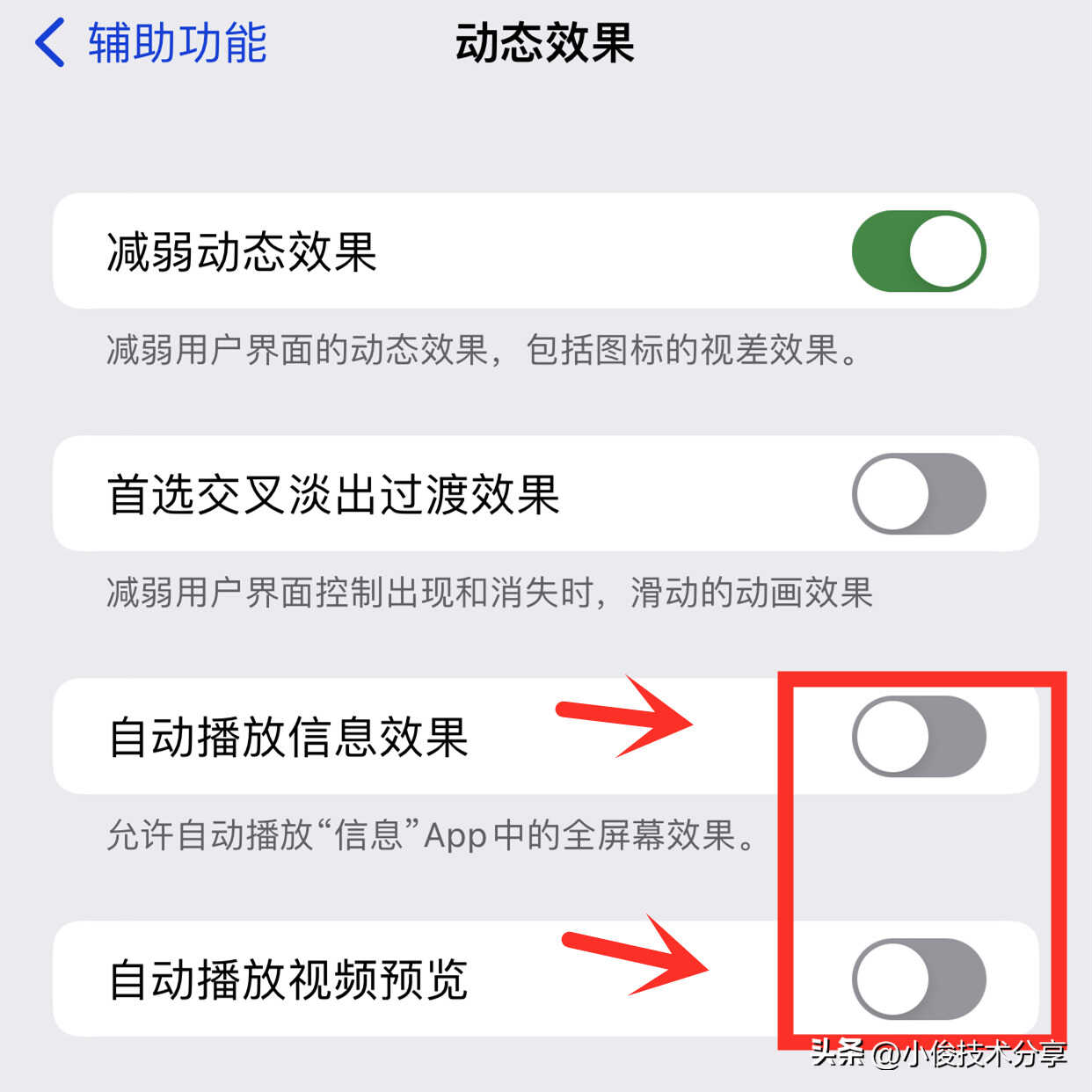Go back to 辅助功能 settings
The height and width of the screenshot is (1092, 1092).
point(151,44)
